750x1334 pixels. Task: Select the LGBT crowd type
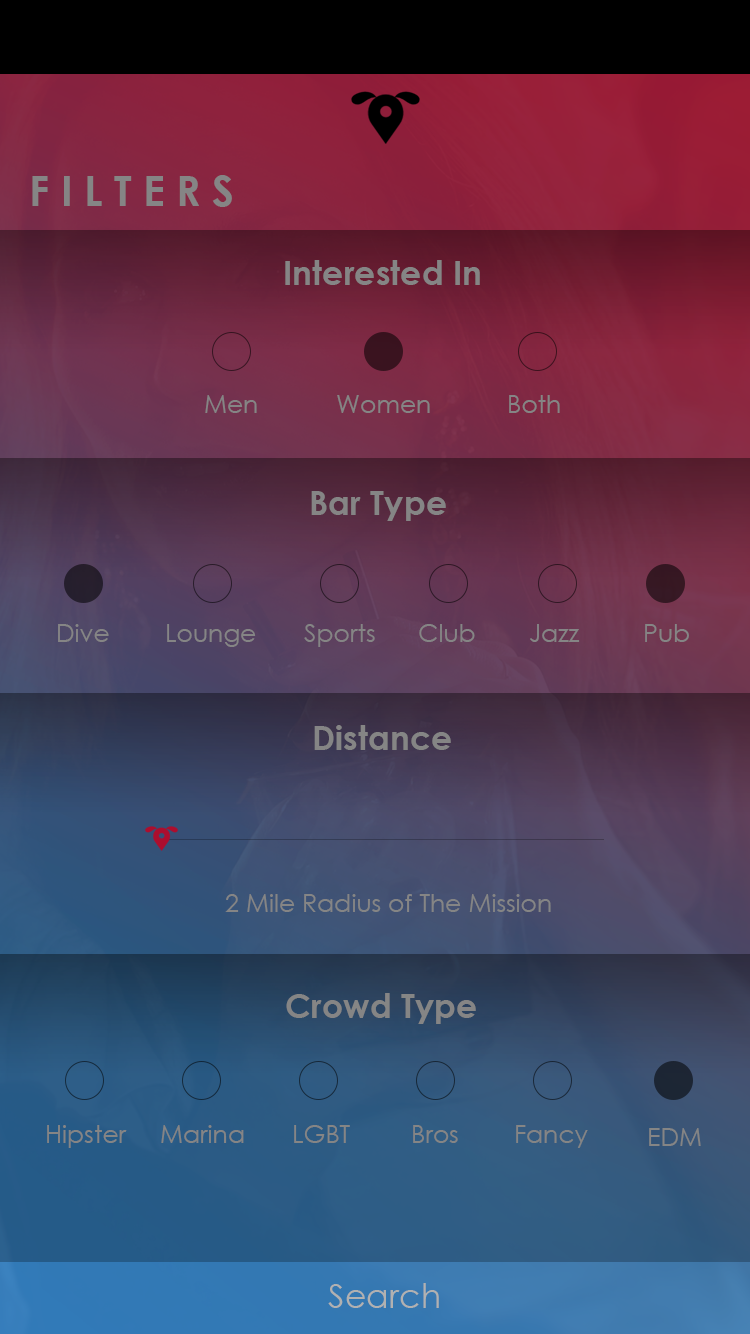[318, 1081]
